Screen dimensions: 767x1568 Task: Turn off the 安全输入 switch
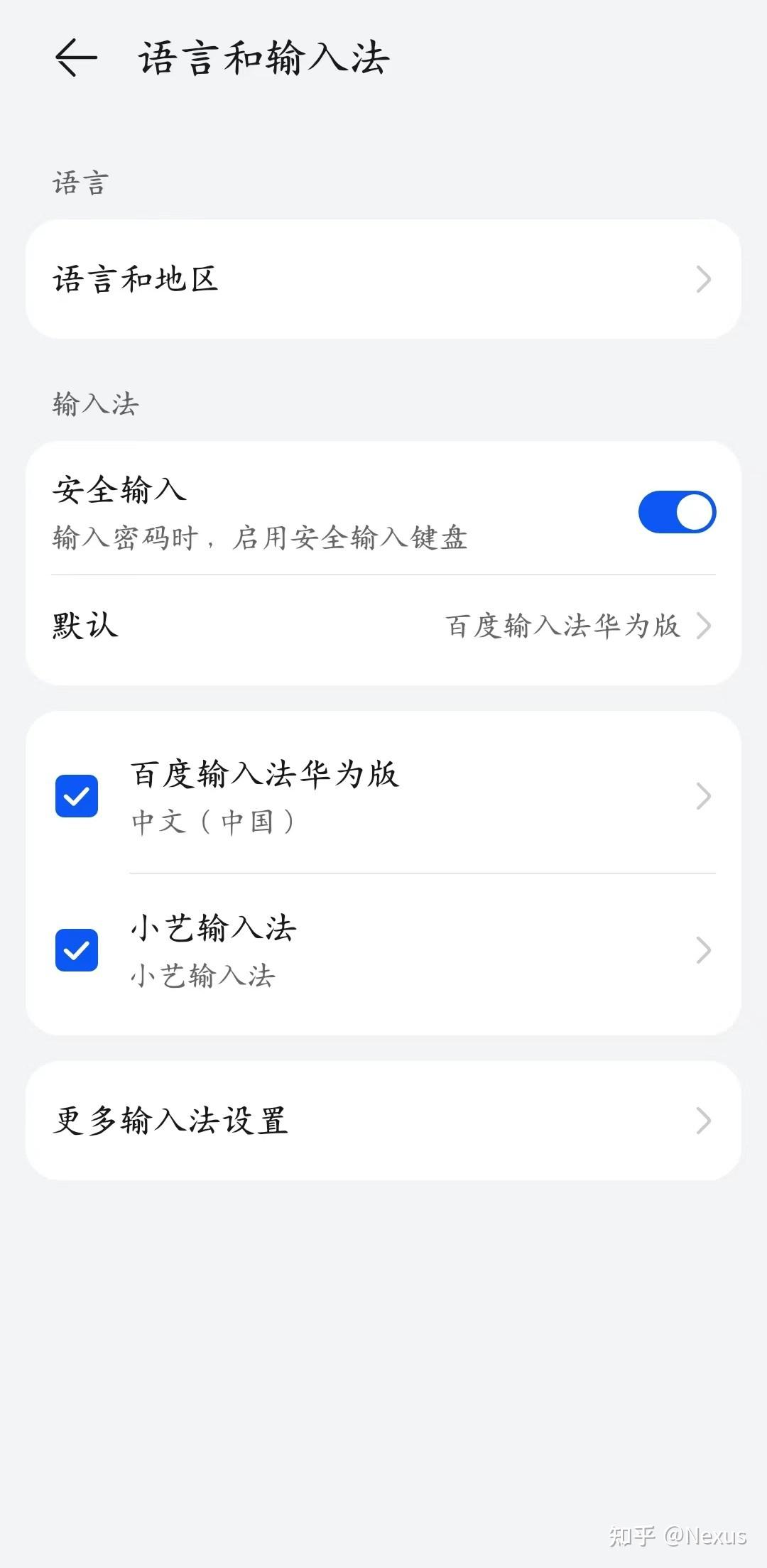click(676, 512)
